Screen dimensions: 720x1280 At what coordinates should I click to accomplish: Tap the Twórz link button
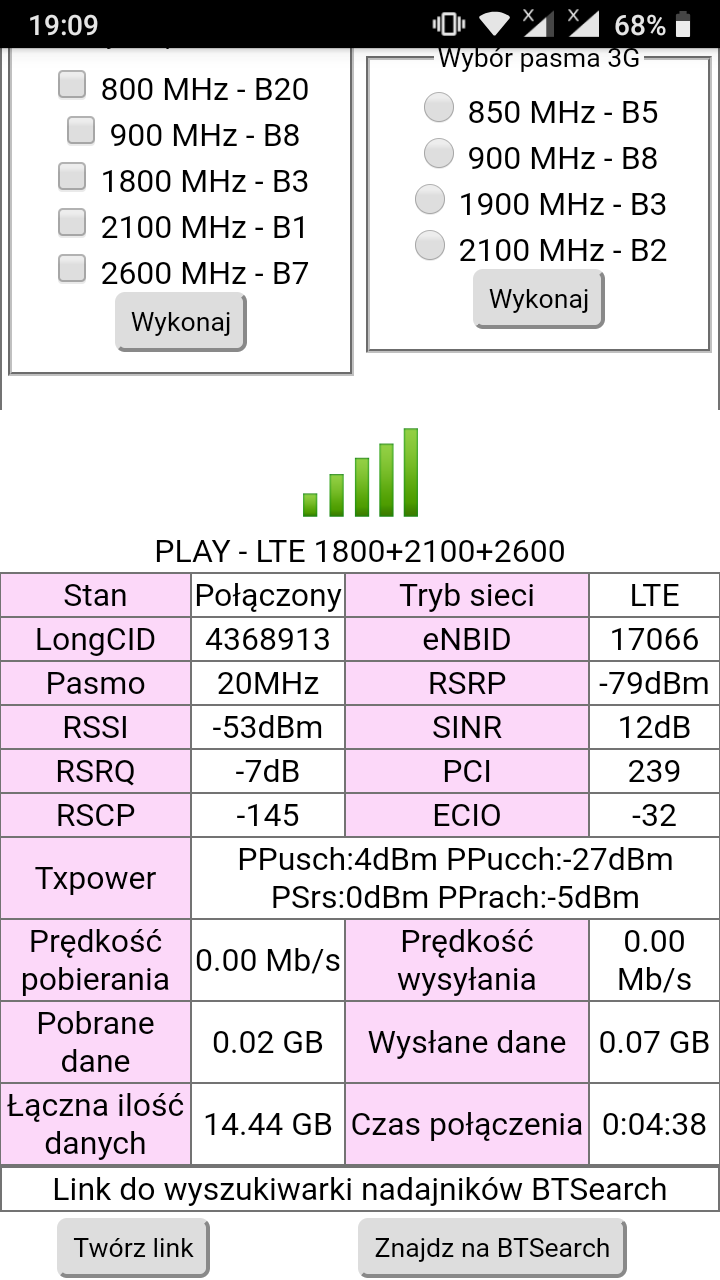pyautogui.click(x=133, y=1247)
